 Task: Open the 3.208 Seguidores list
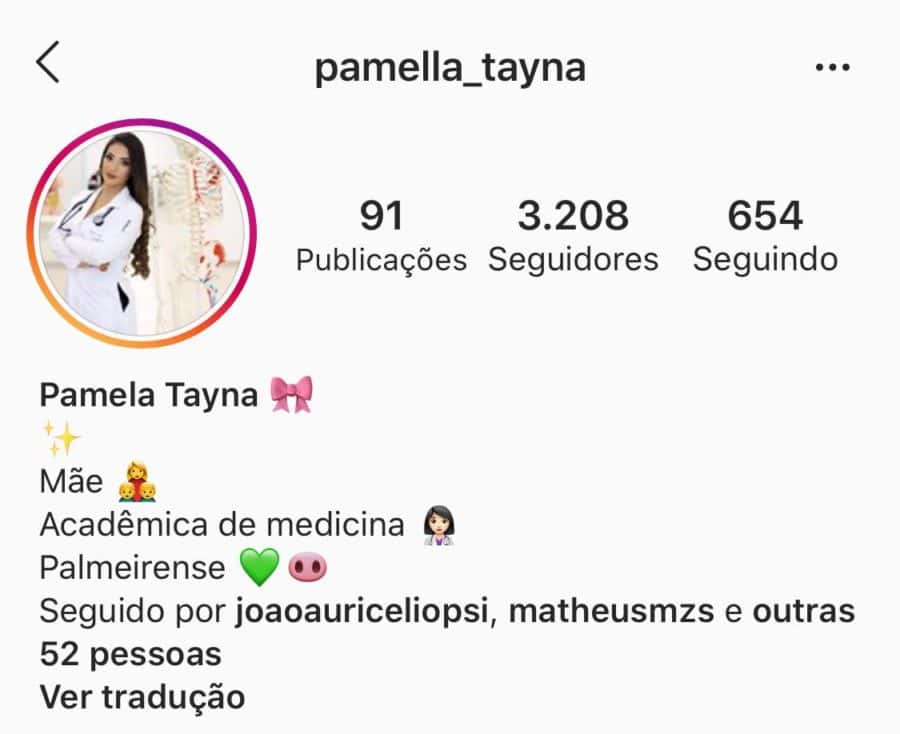click(573, 236)
